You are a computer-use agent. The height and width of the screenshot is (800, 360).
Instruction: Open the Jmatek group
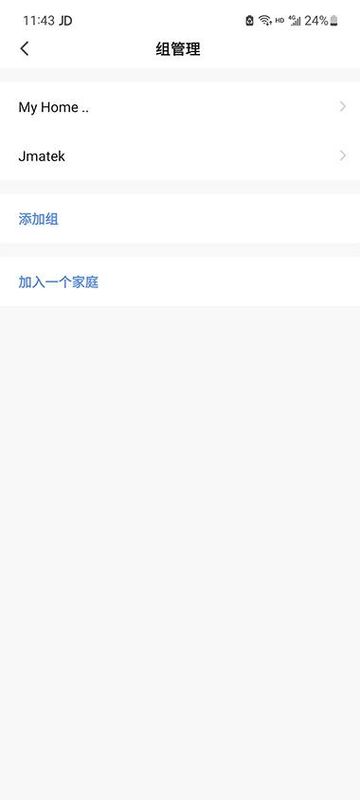click(180, 156)
